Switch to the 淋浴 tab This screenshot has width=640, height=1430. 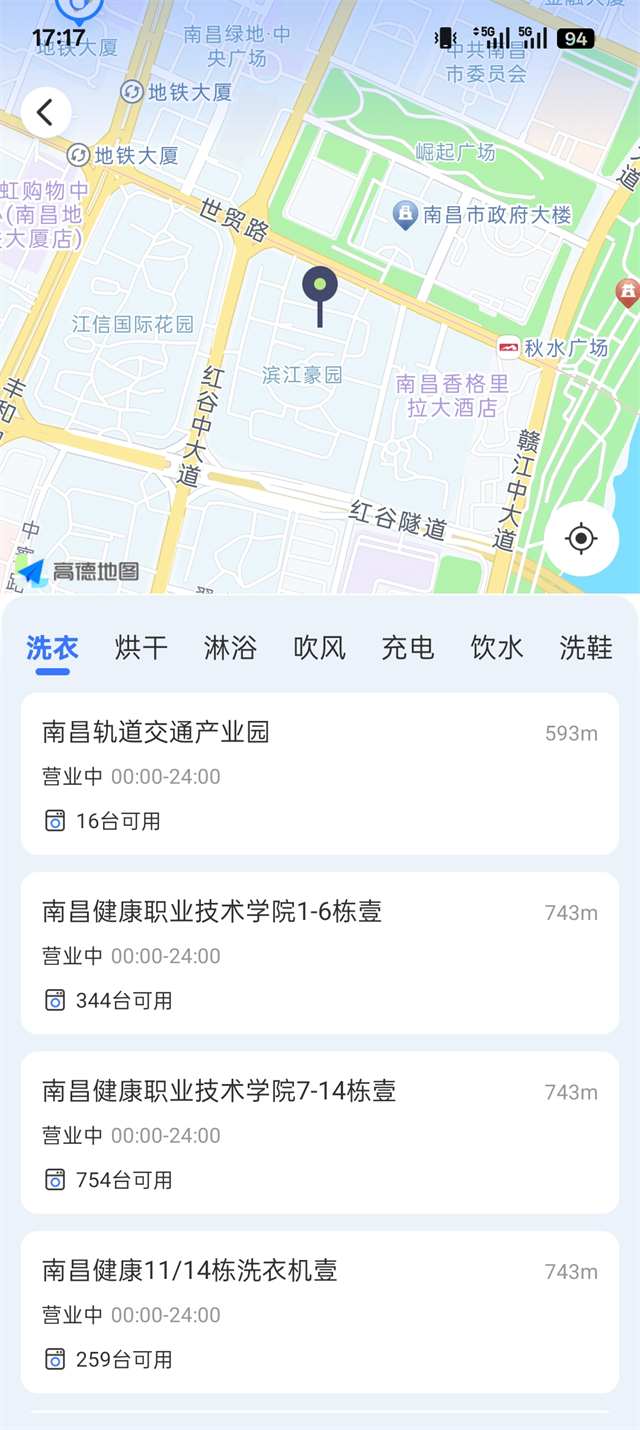(x=230, y=648)
